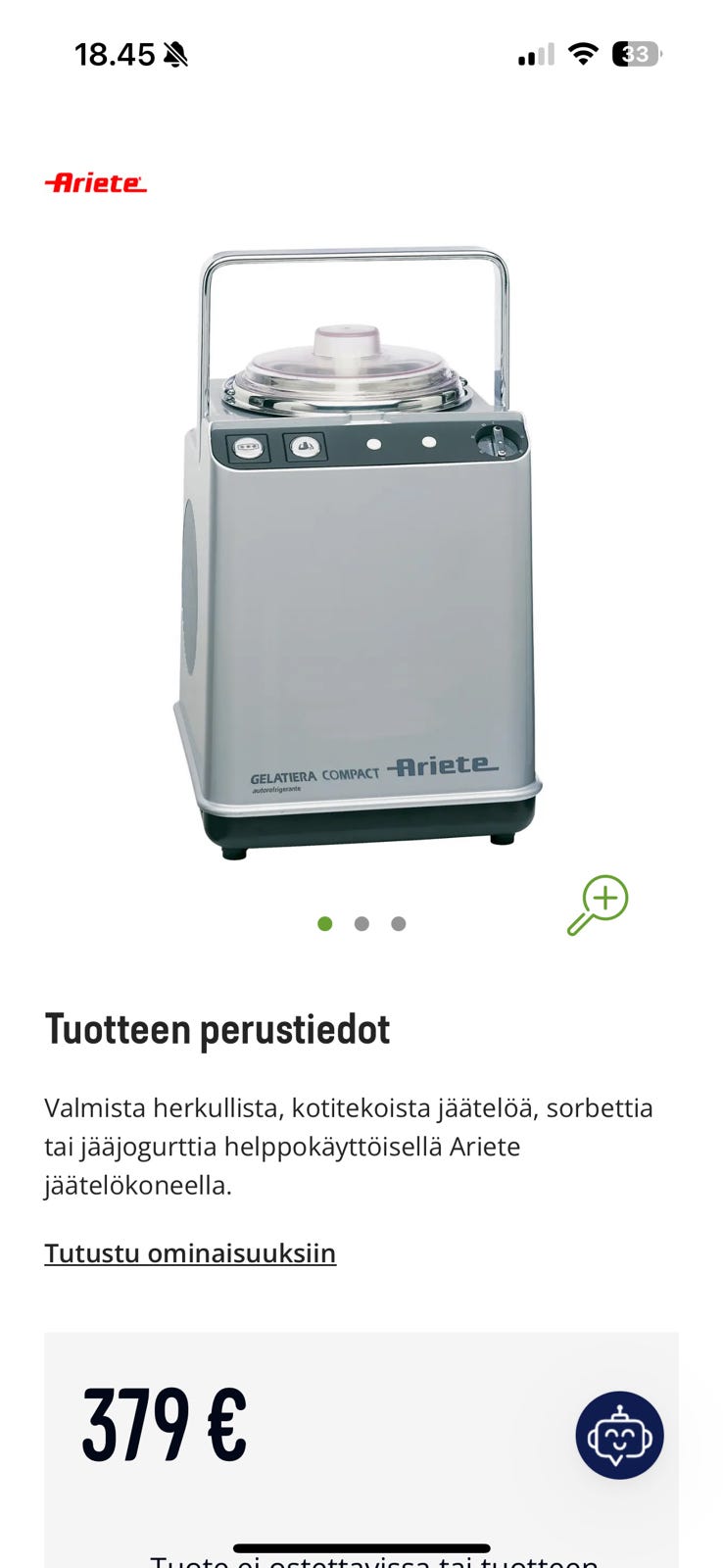Click the red Ariete brand logo

pyautogui.click(x=95, y=182)
